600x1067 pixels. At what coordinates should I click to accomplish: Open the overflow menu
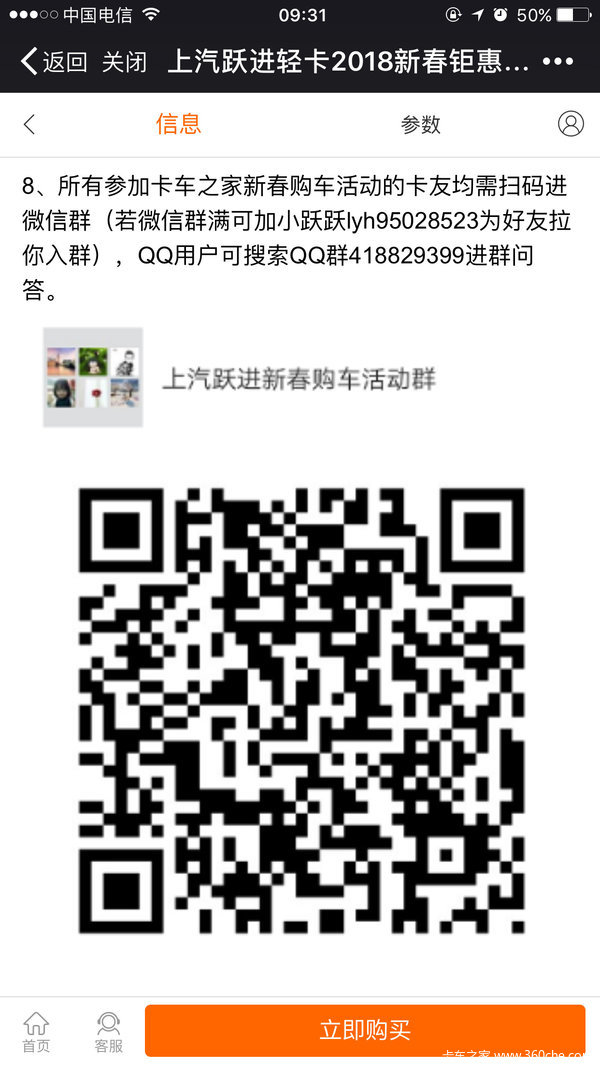pos(557,62)
